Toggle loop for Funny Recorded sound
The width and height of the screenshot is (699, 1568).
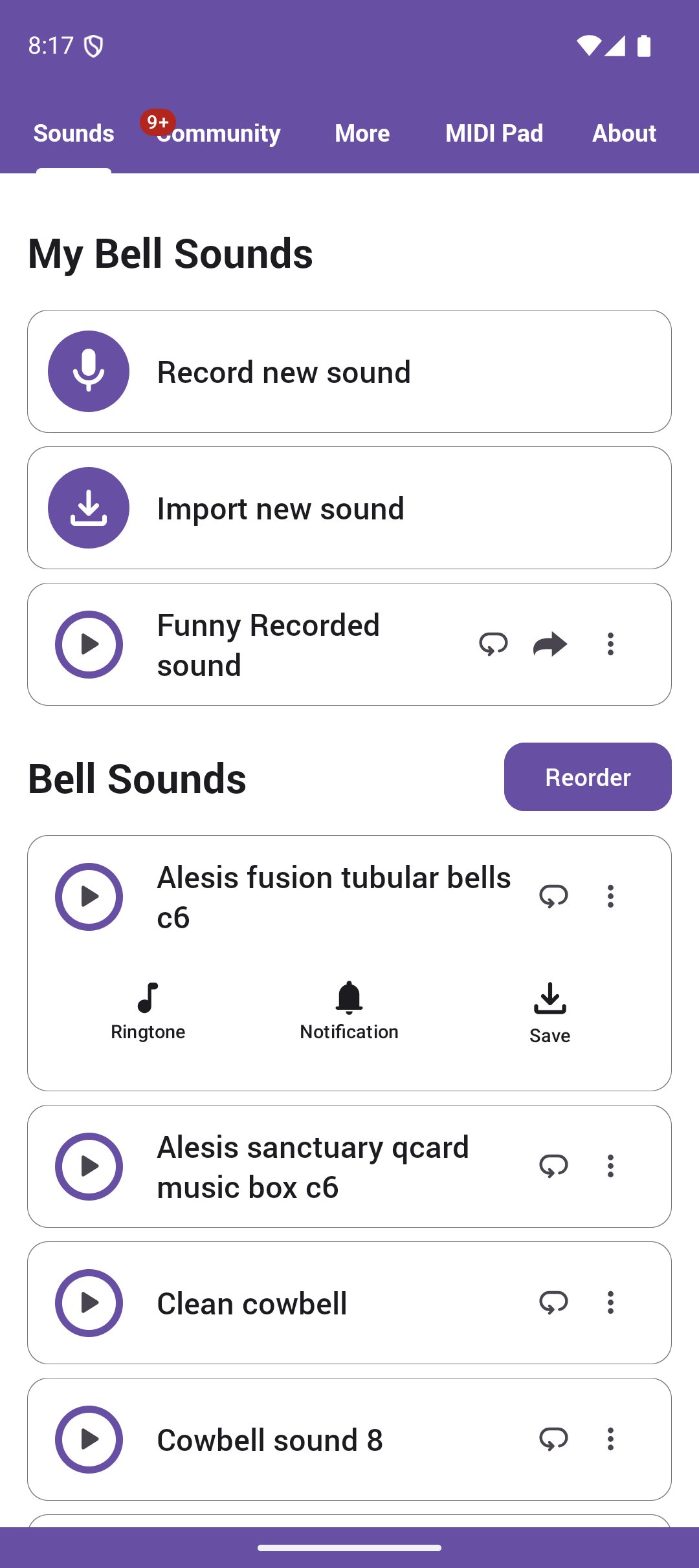pos(493,644)
